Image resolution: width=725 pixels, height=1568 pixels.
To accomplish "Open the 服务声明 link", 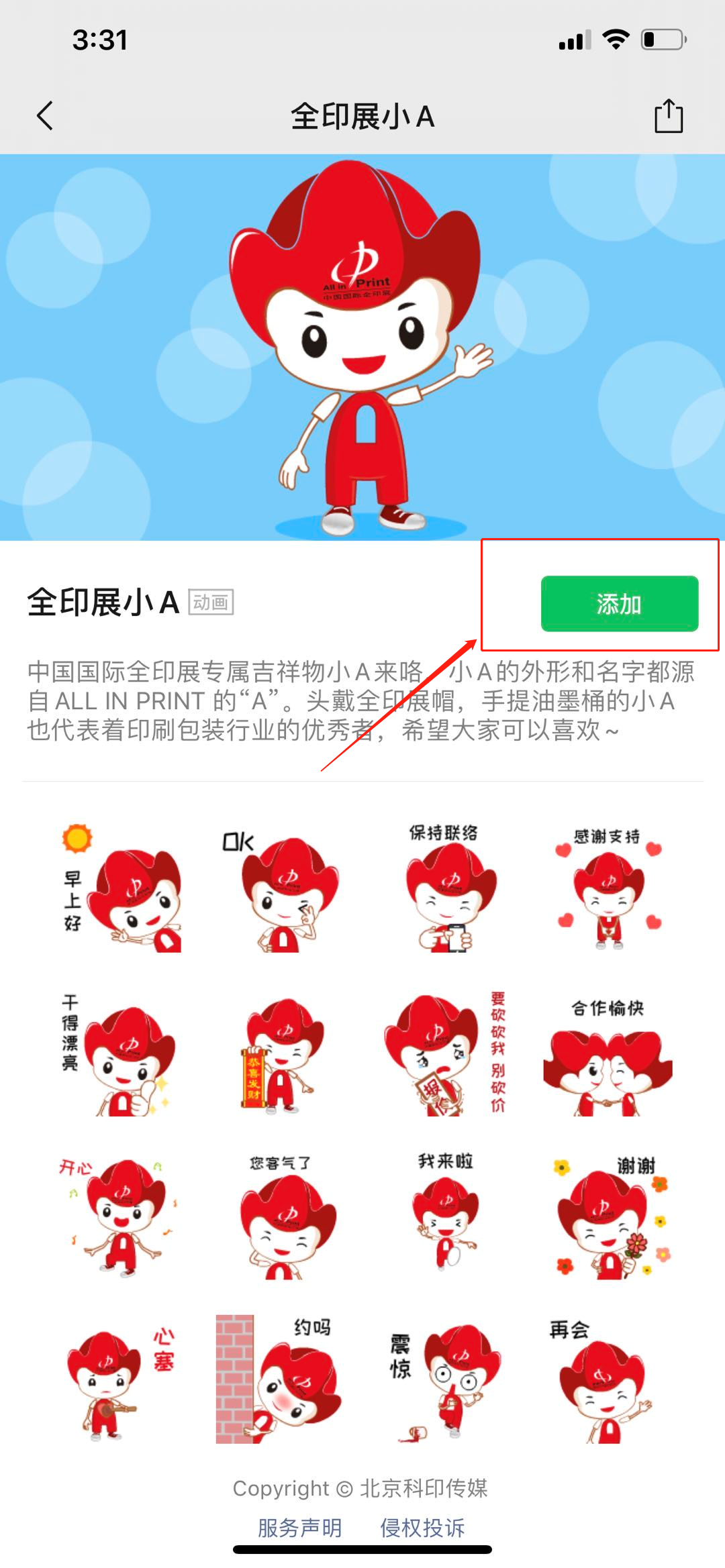I will [x=299, y=1527].
